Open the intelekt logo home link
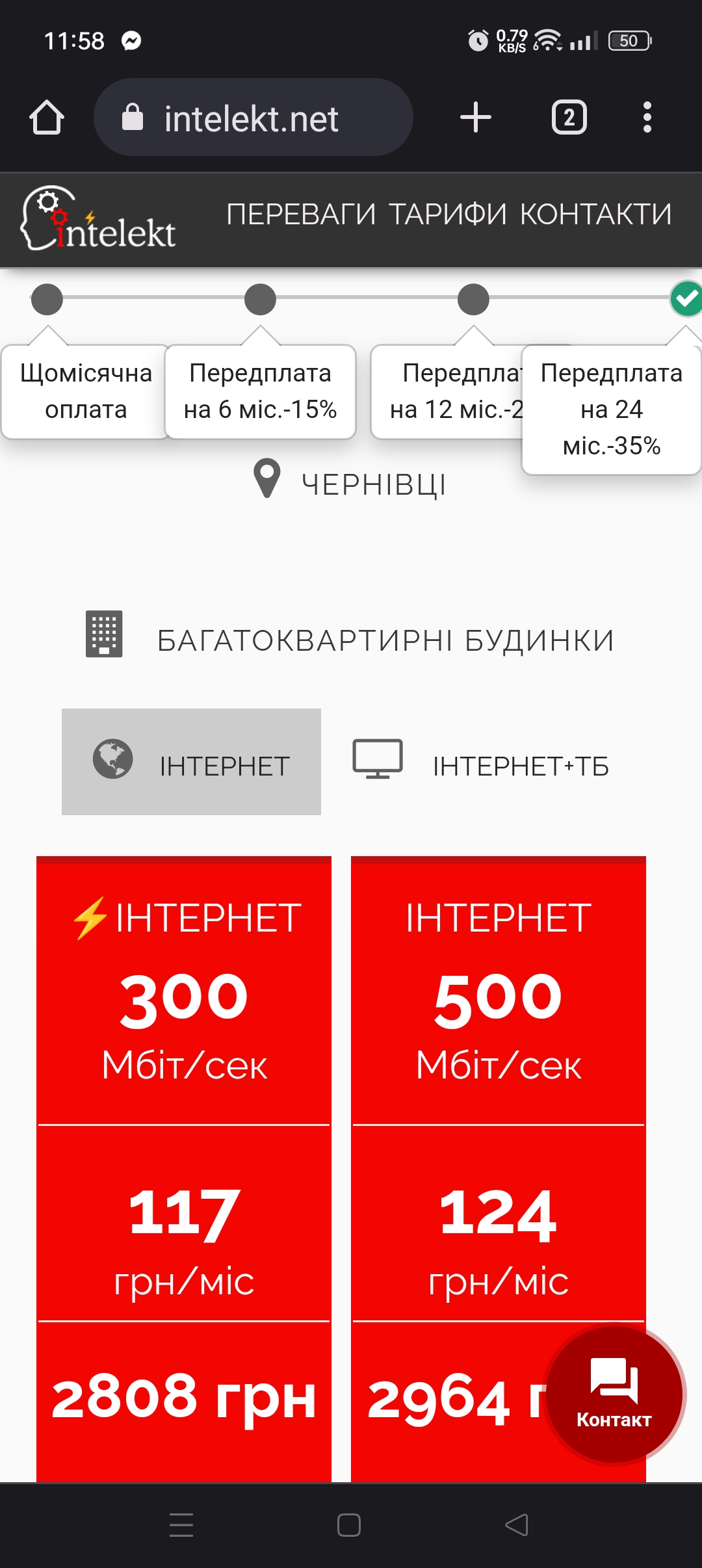The image size is (702, 1568). click(x=97, y=220)
